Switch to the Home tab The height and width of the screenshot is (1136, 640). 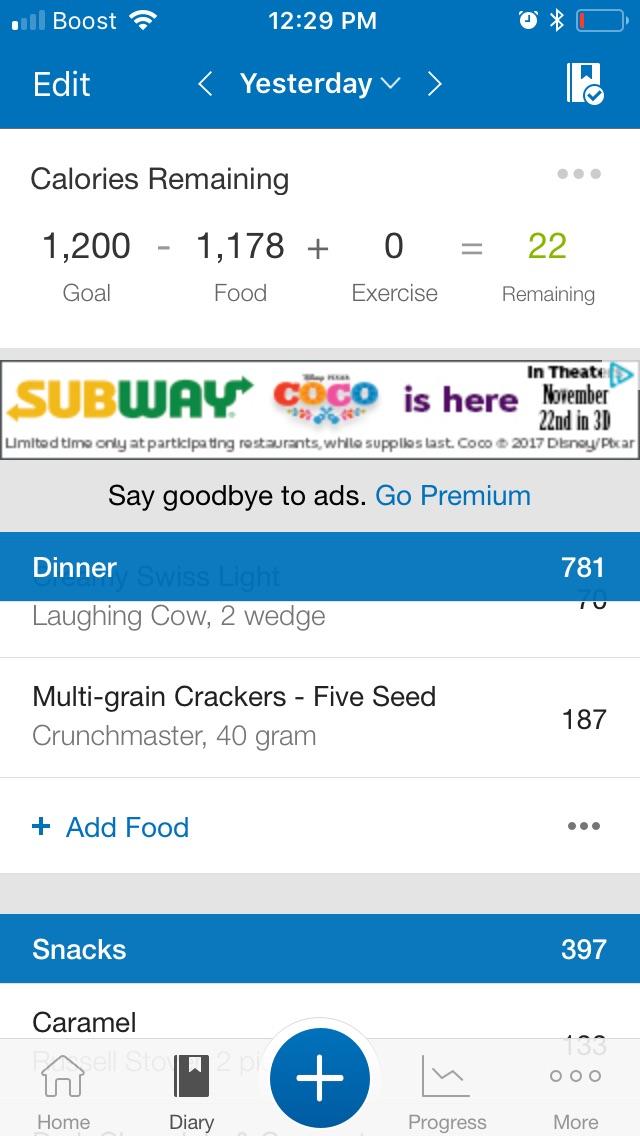[x=63, y=1092]
